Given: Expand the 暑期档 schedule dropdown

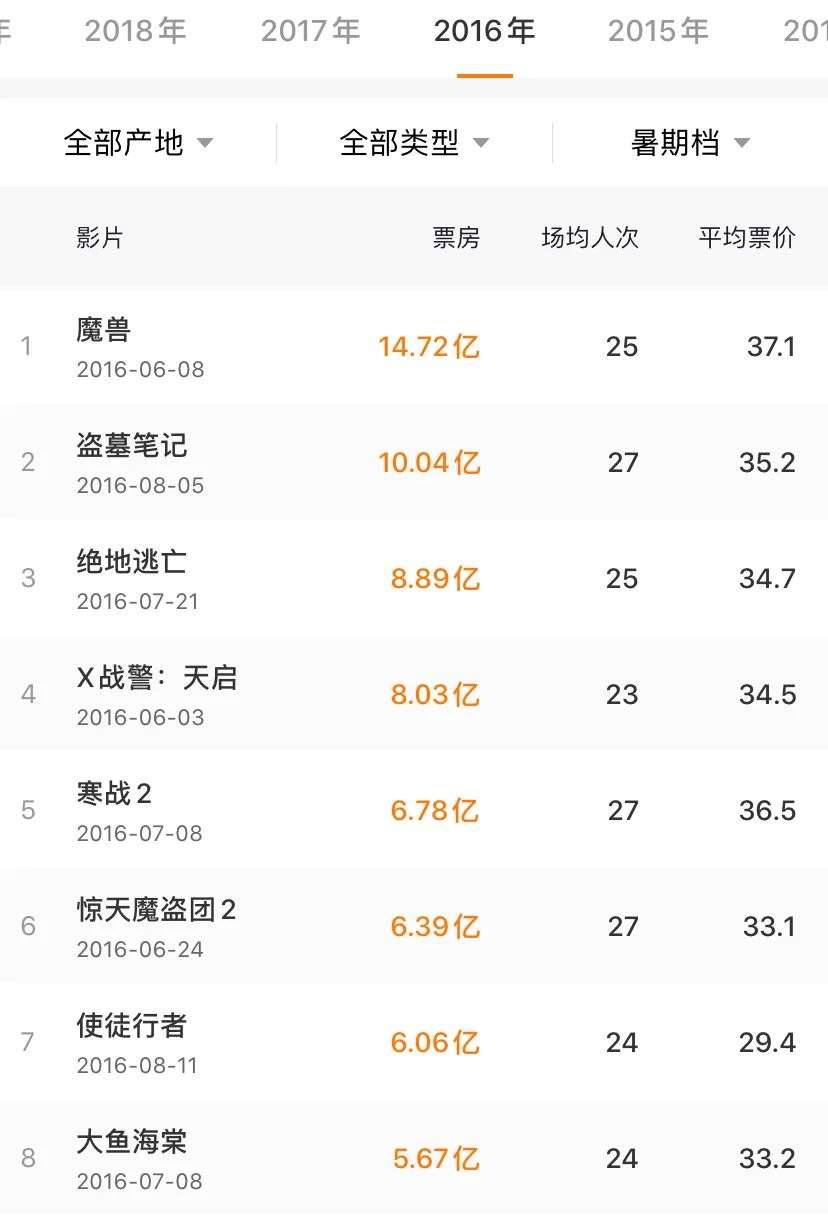Looking at the screenshot, I should [690, 143].
